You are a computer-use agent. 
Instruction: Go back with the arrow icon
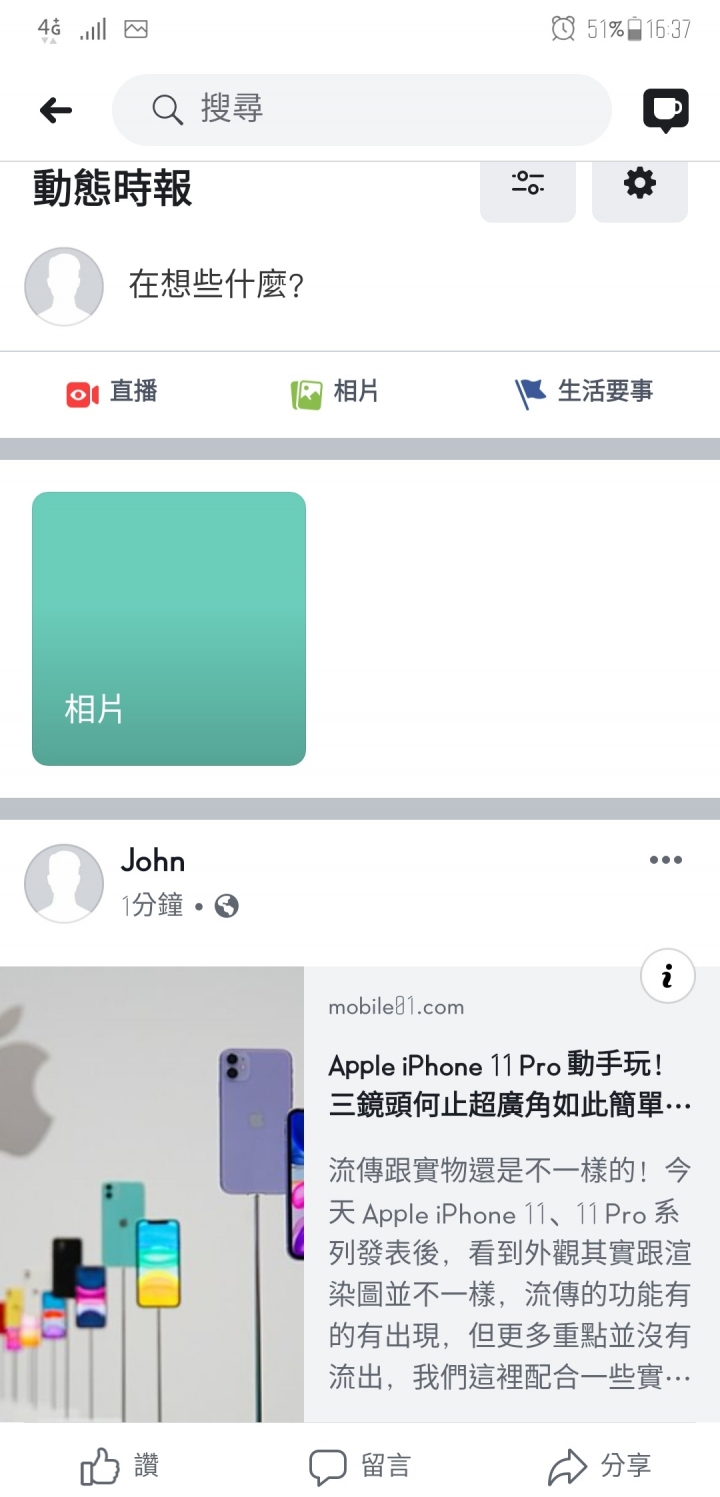coord(56,110)
